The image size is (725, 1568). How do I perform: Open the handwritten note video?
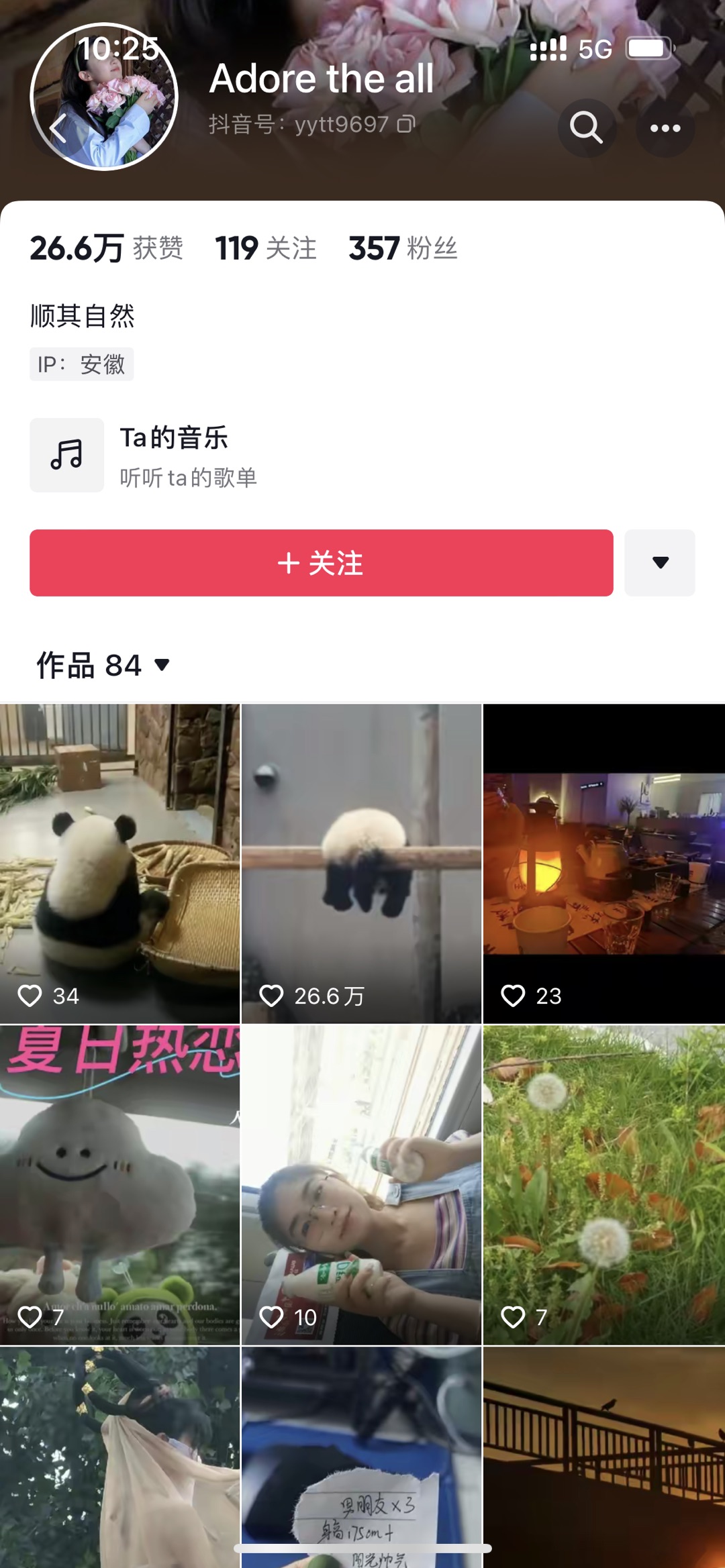361,1456
